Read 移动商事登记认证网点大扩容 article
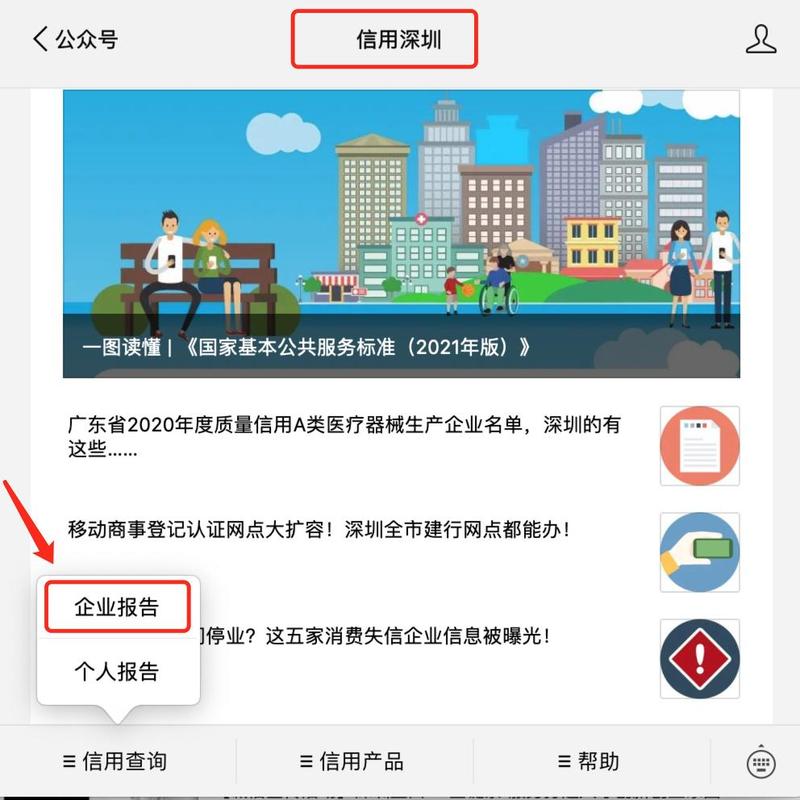This screenshot has height=800, width=800. 319,530
